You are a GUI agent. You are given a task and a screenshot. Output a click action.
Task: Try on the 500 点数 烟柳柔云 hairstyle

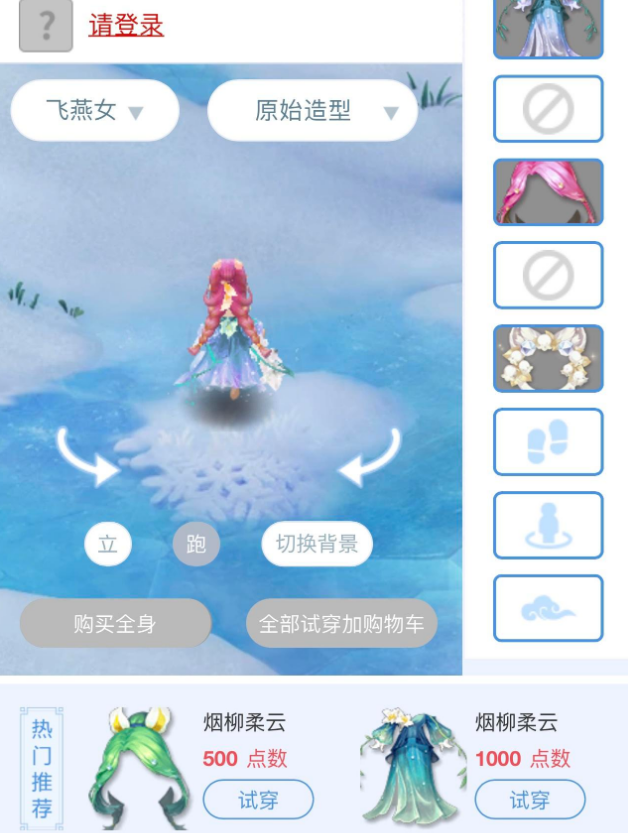258,800
